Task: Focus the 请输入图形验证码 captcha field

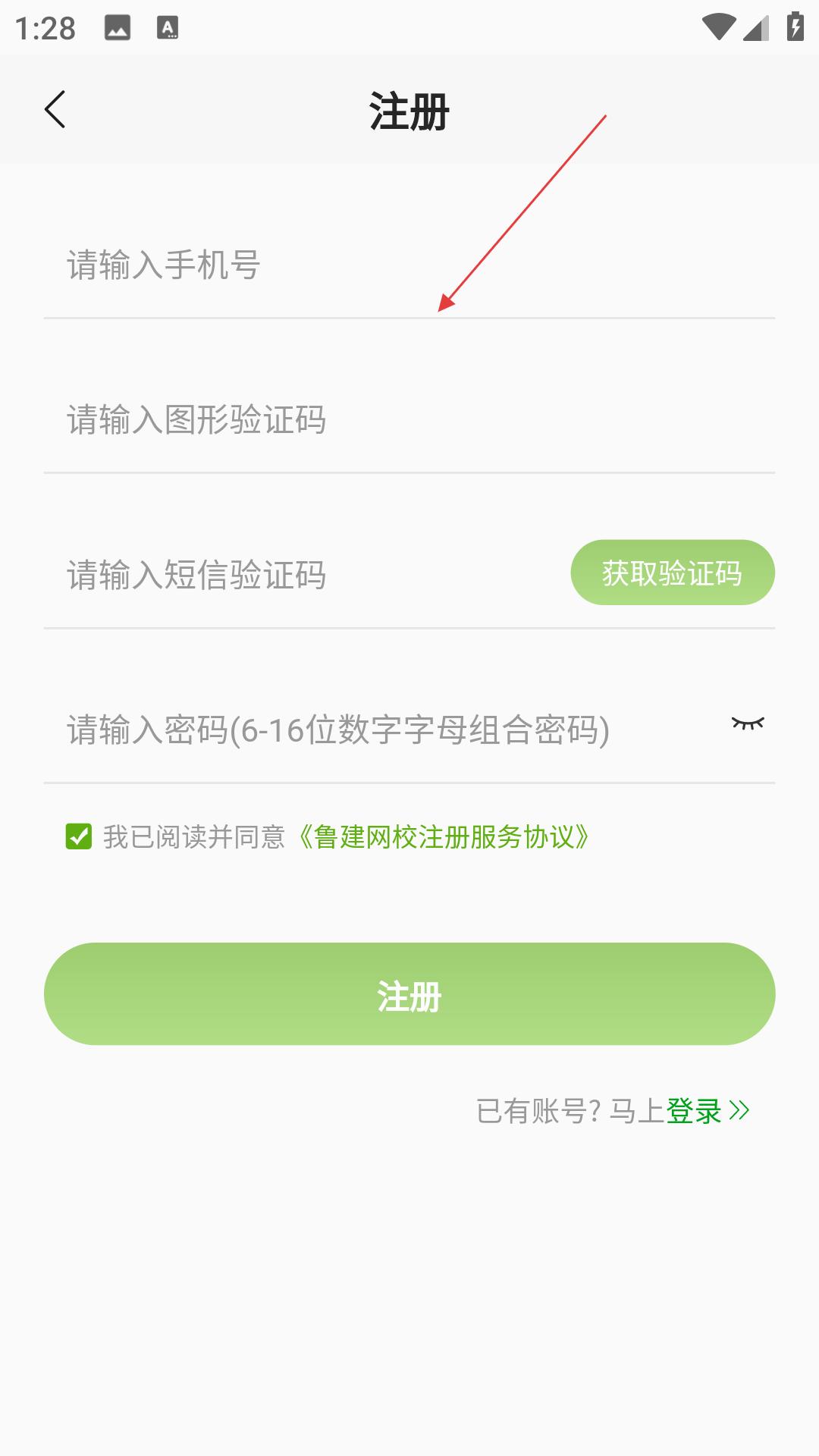Action: (409, 419)
